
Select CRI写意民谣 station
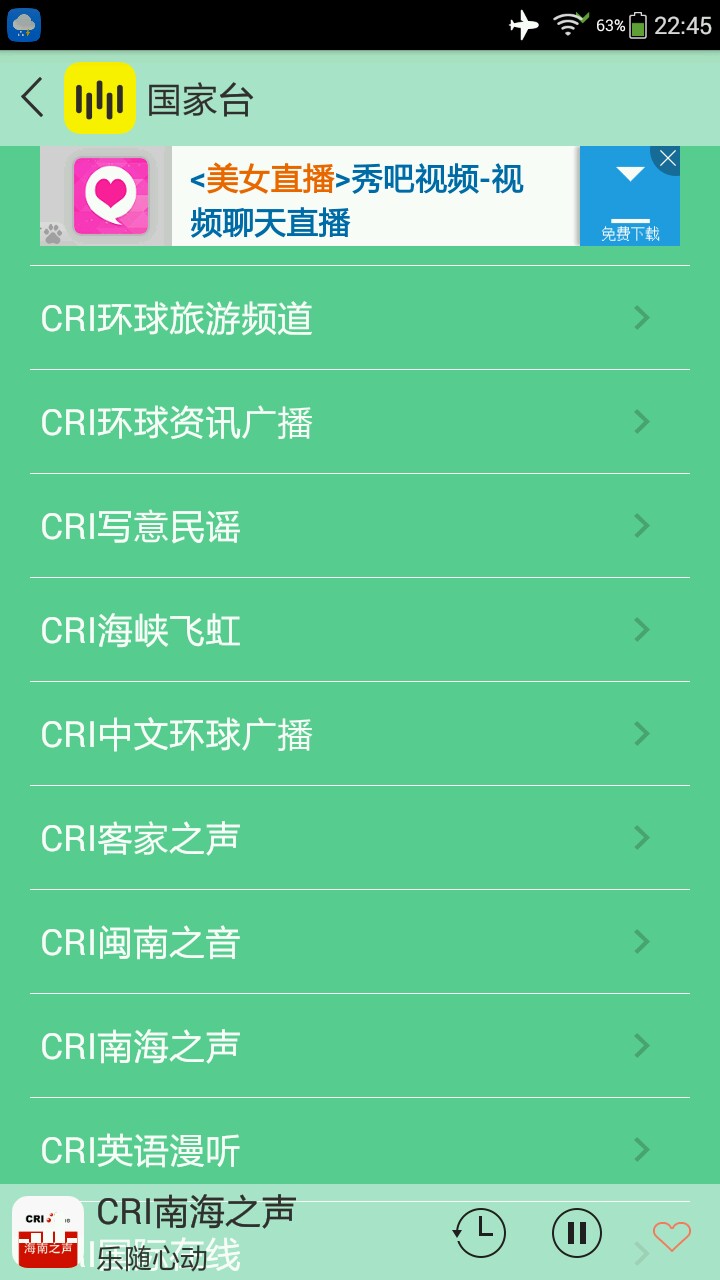pyautogui.click(x=360, y=526)
